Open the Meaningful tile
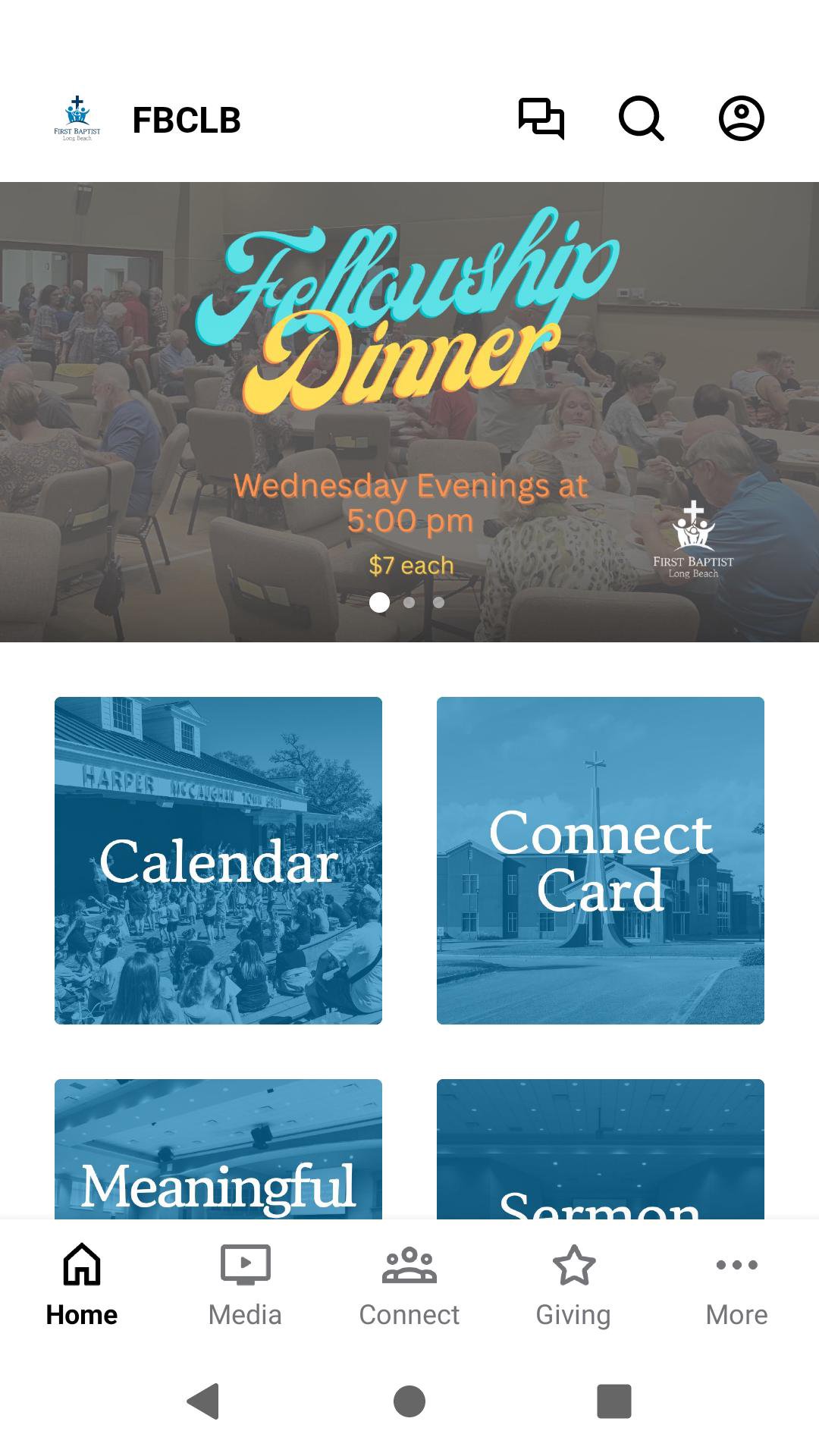 pos(218,1153)
